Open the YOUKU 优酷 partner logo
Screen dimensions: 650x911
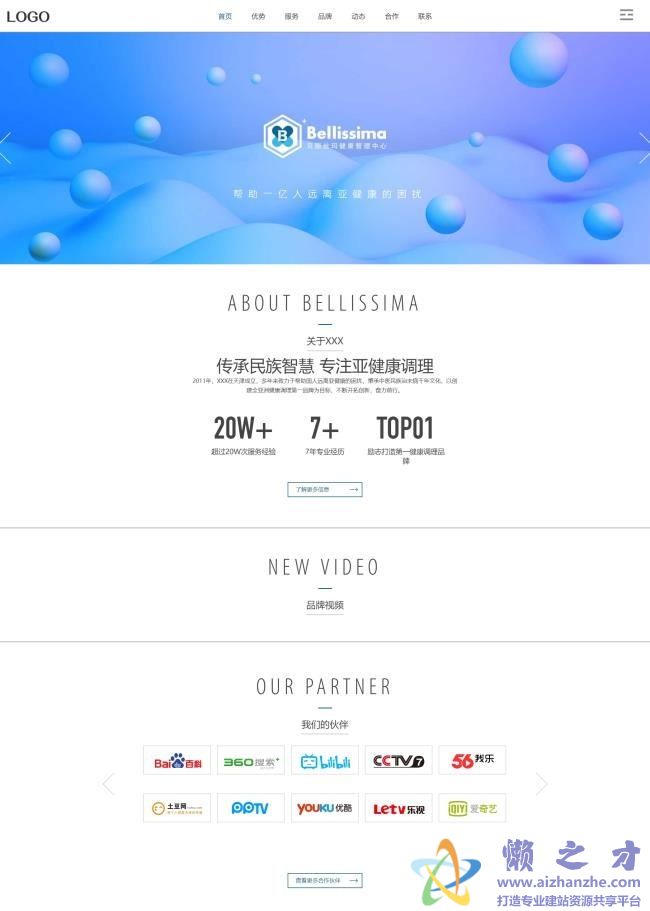(325, 808)
